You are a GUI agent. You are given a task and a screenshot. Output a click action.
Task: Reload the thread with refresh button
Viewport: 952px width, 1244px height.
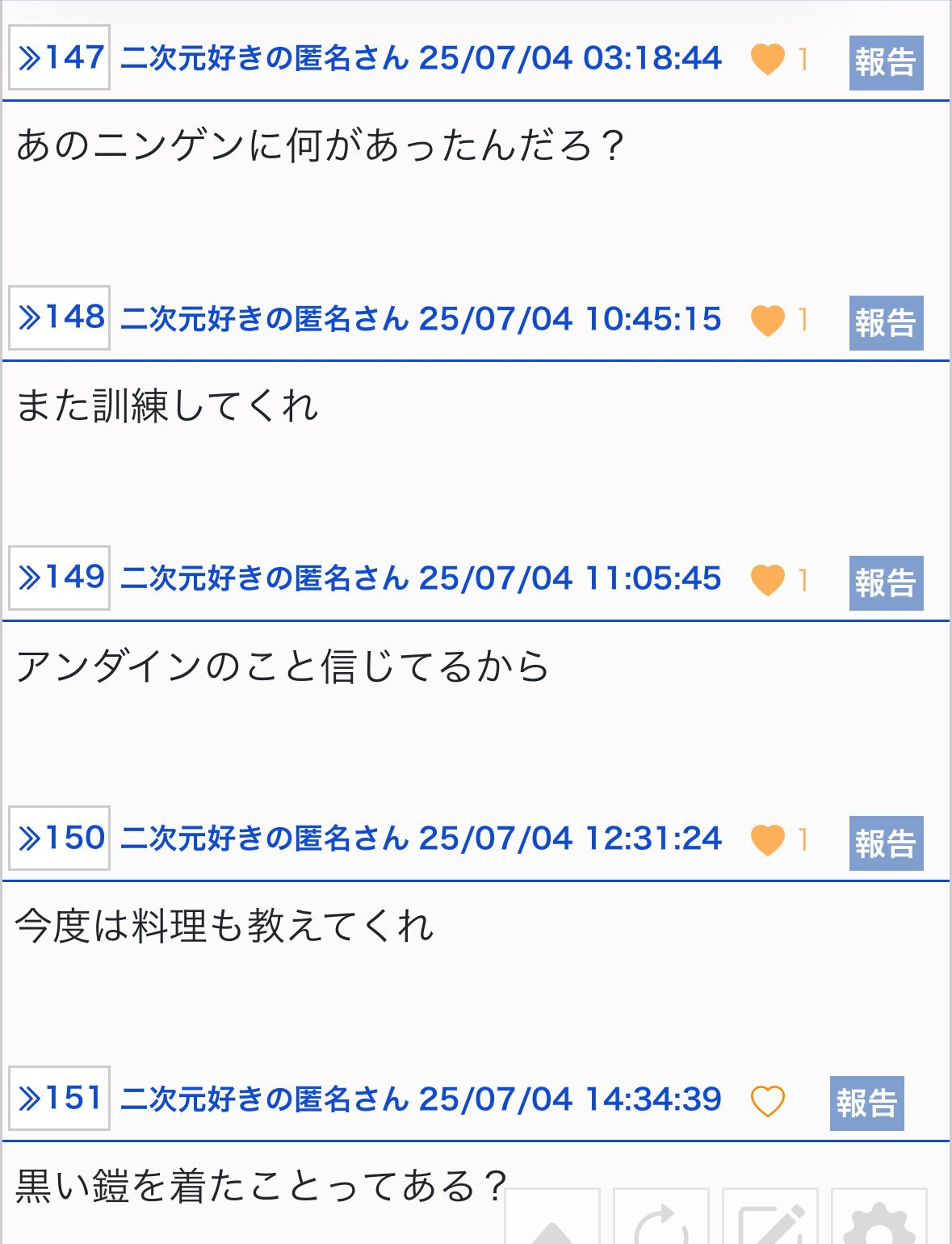click(661, 1220)
